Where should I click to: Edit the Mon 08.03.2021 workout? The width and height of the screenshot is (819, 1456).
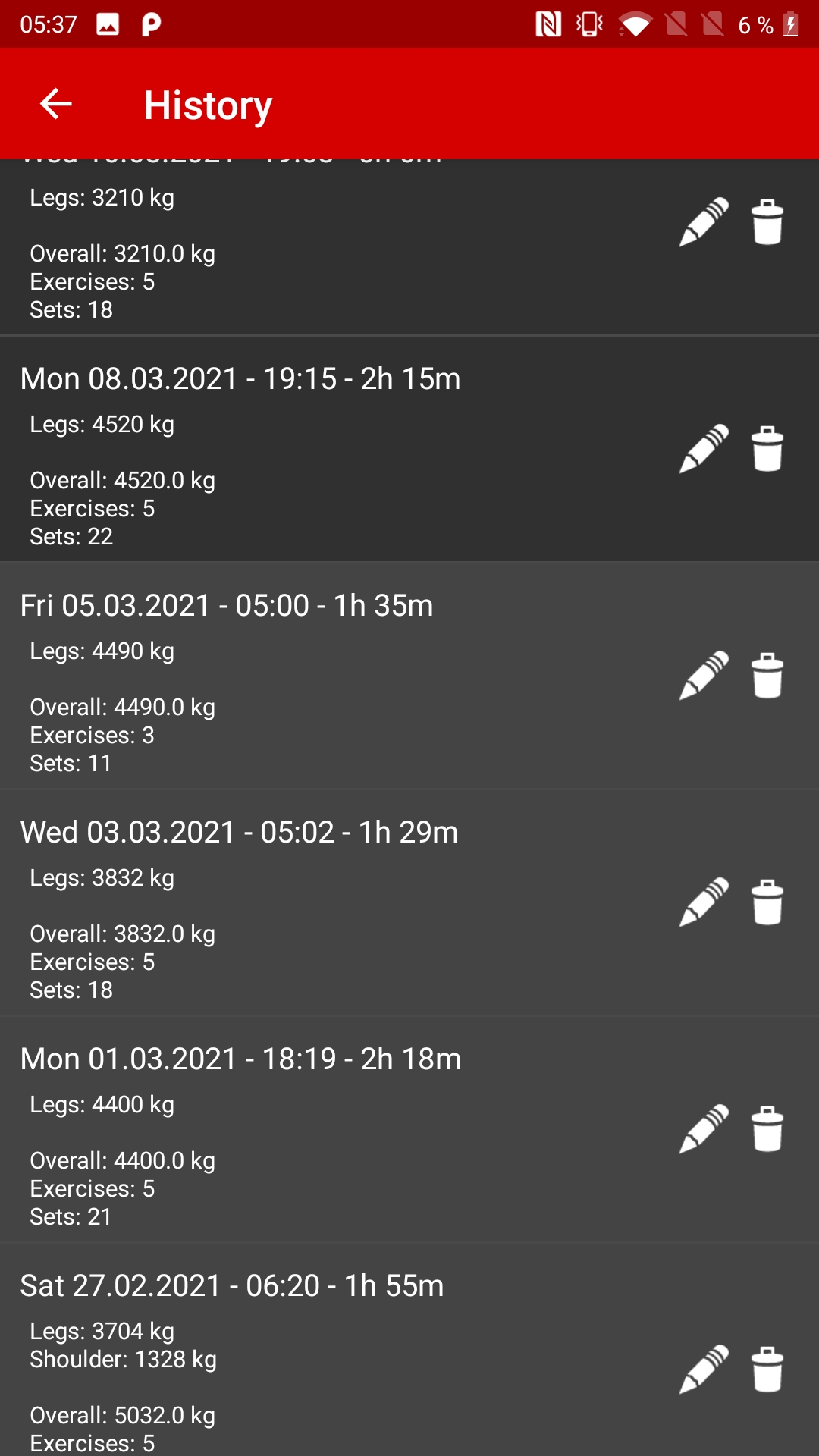(704, 449)
